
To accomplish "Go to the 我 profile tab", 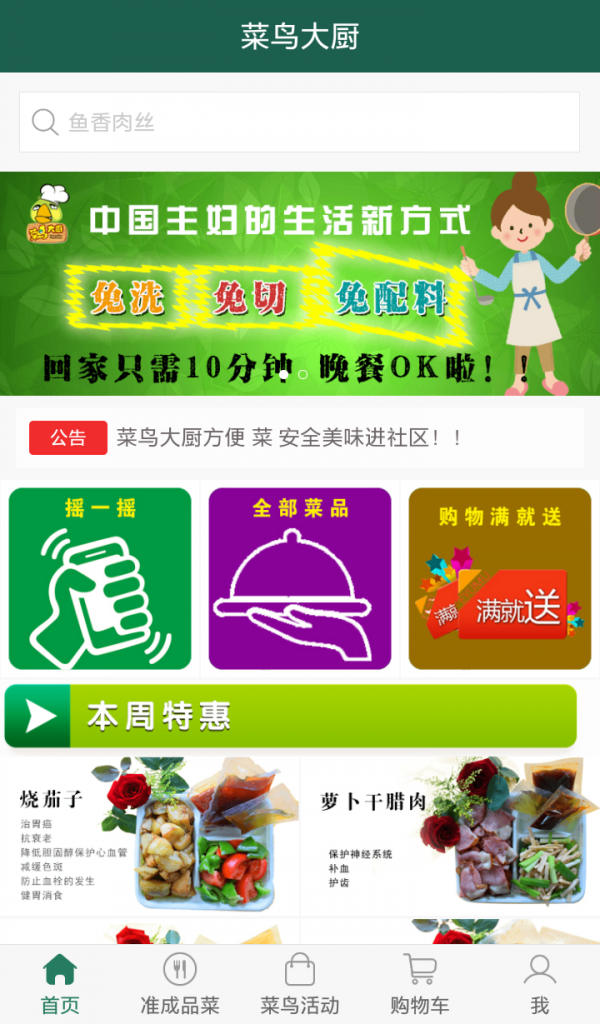I will click(x=540, y=984).
